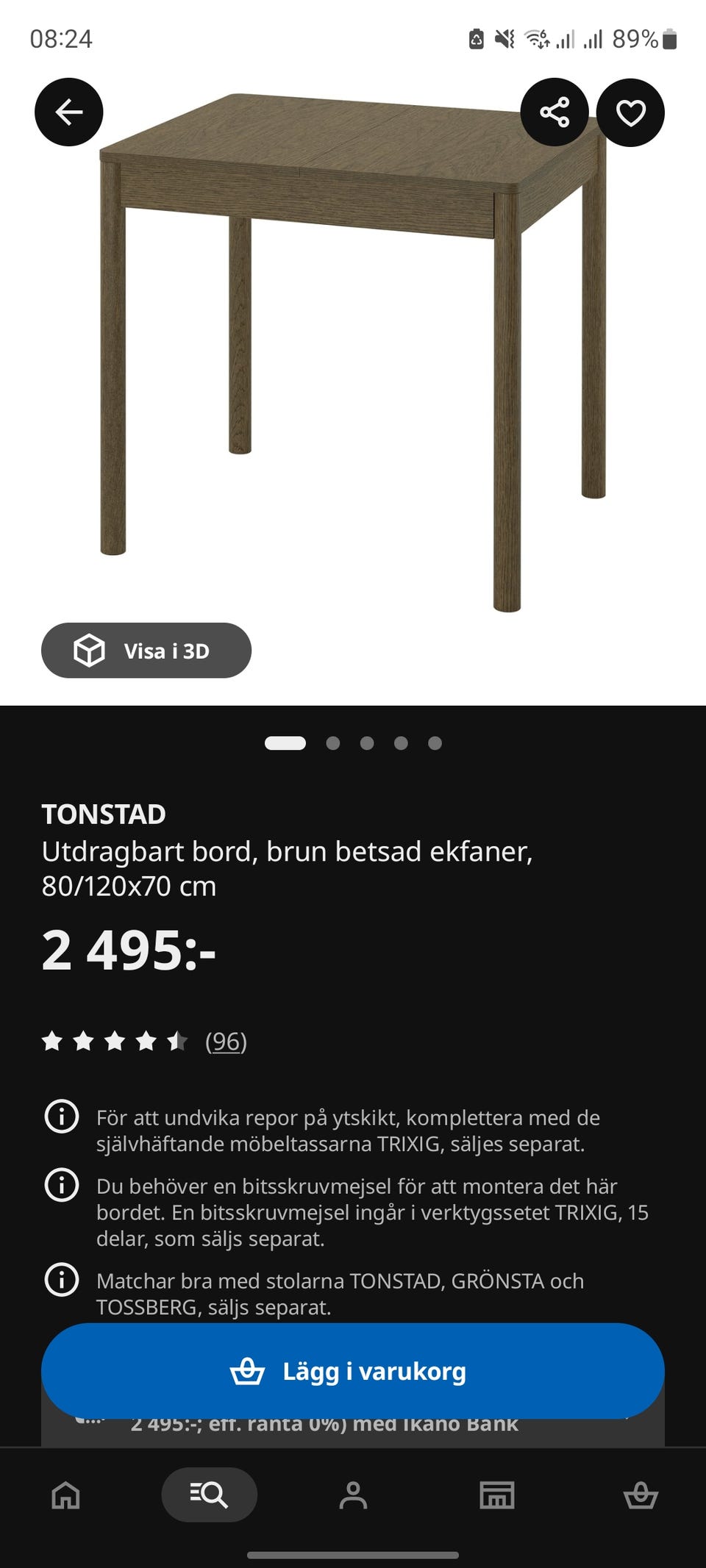
Task: Go back using the arrow button
Action: [69, 112]
